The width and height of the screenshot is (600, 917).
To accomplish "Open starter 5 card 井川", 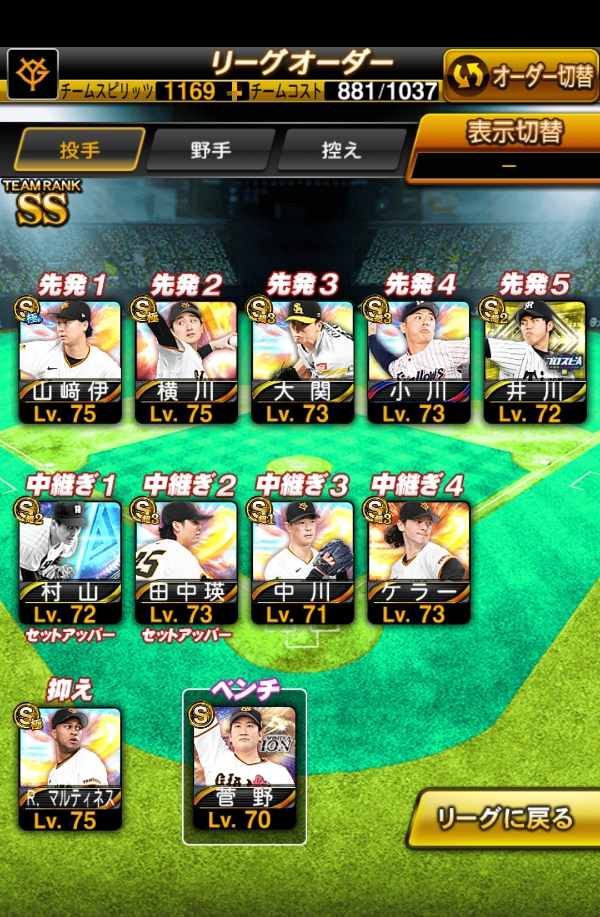I will coord(535,361).
